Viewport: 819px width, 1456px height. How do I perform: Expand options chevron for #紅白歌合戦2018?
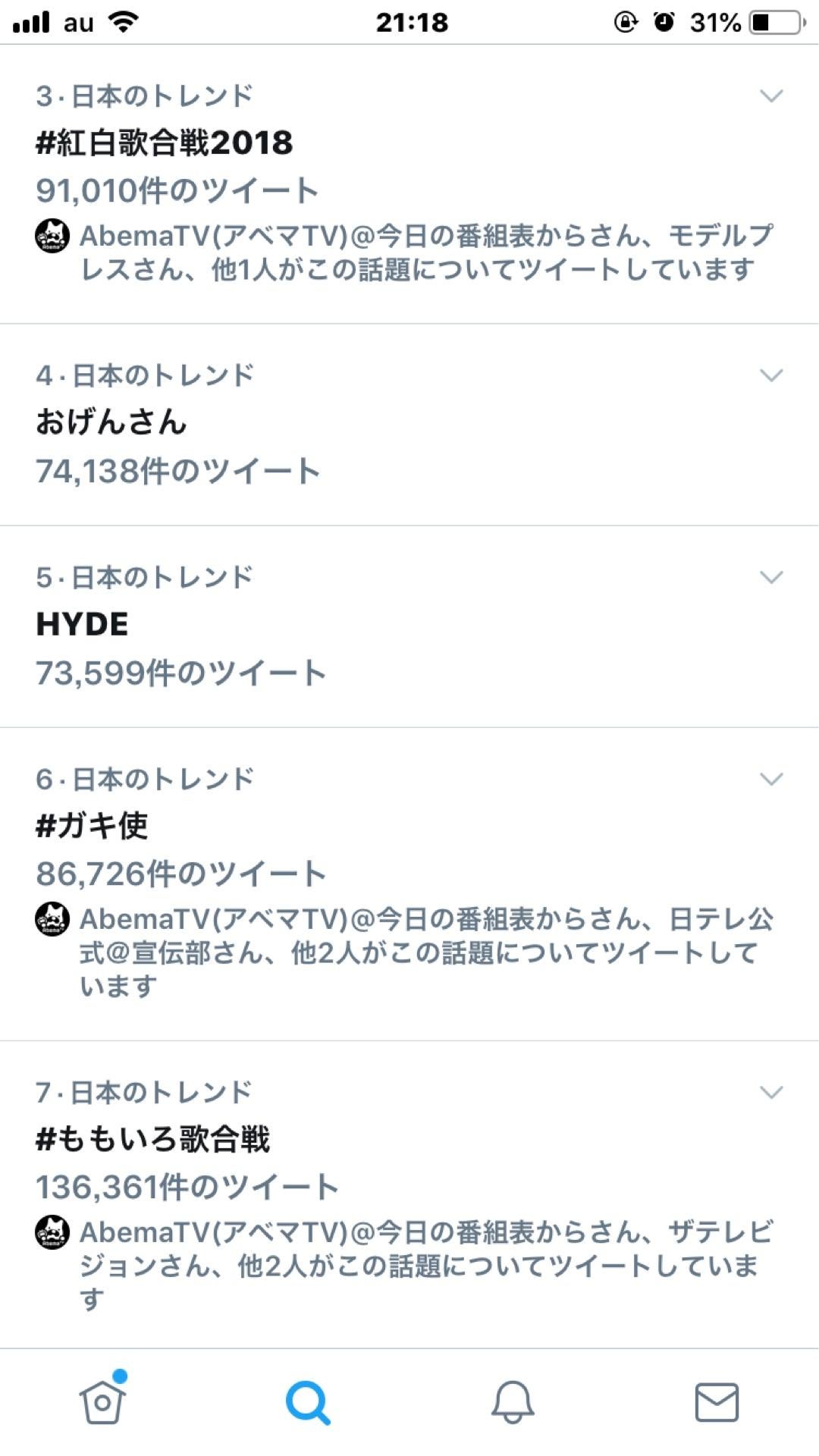click(x=771, y=96)
